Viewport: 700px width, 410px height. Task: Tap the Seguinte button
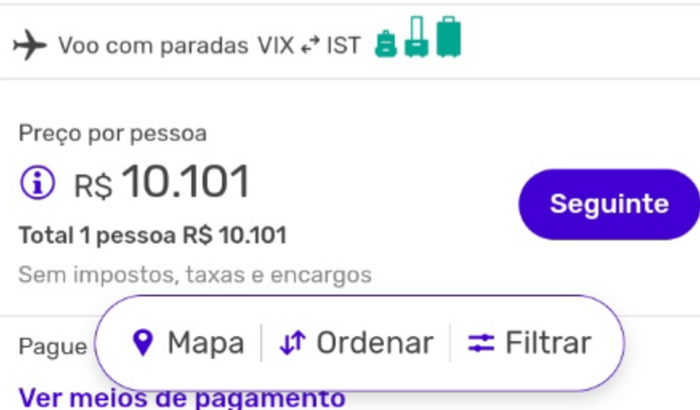[x=608, y=204]
